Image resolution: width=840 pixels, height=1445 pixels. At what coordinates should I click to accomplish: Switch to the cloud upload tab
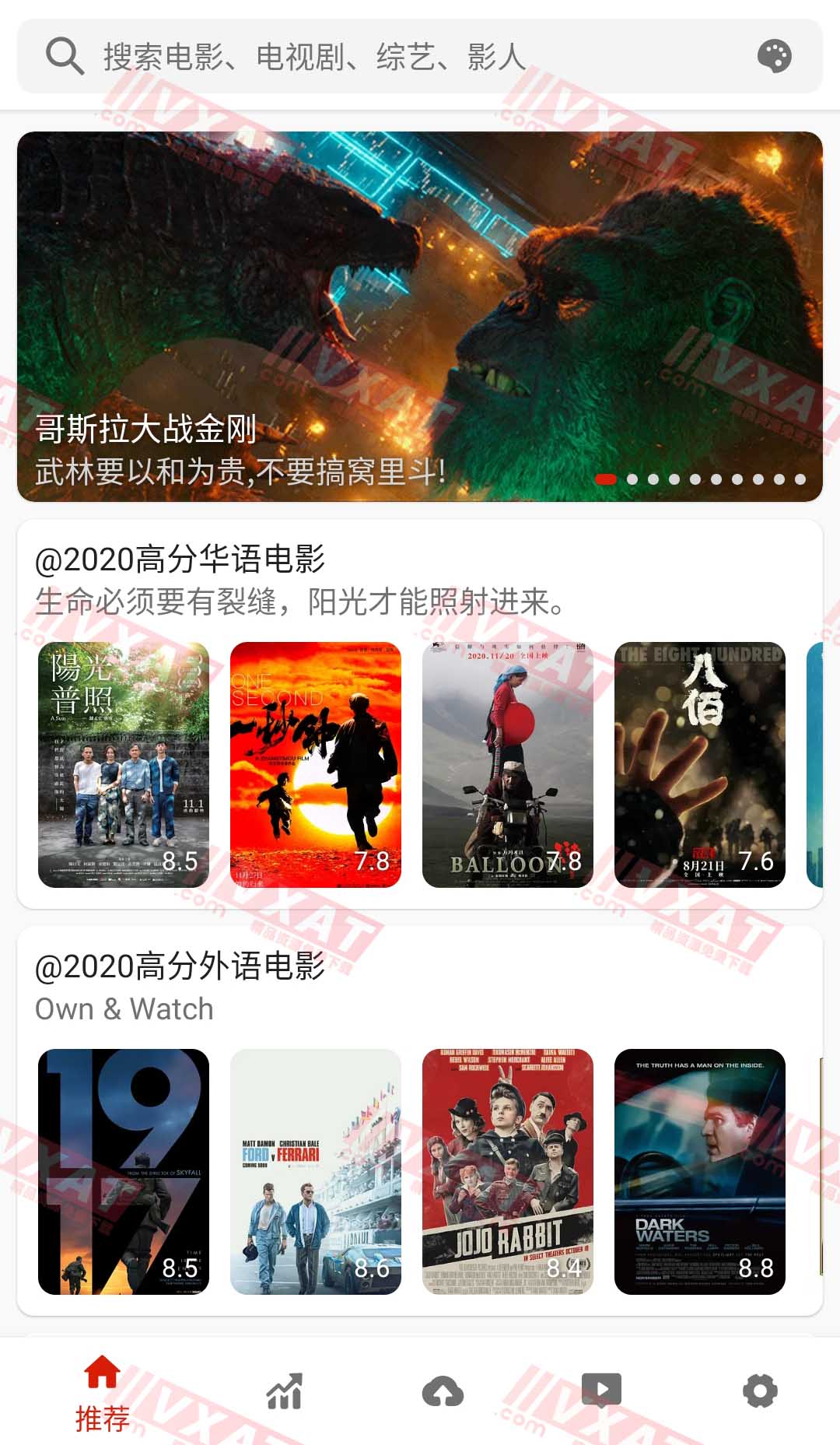(443, 1391)
